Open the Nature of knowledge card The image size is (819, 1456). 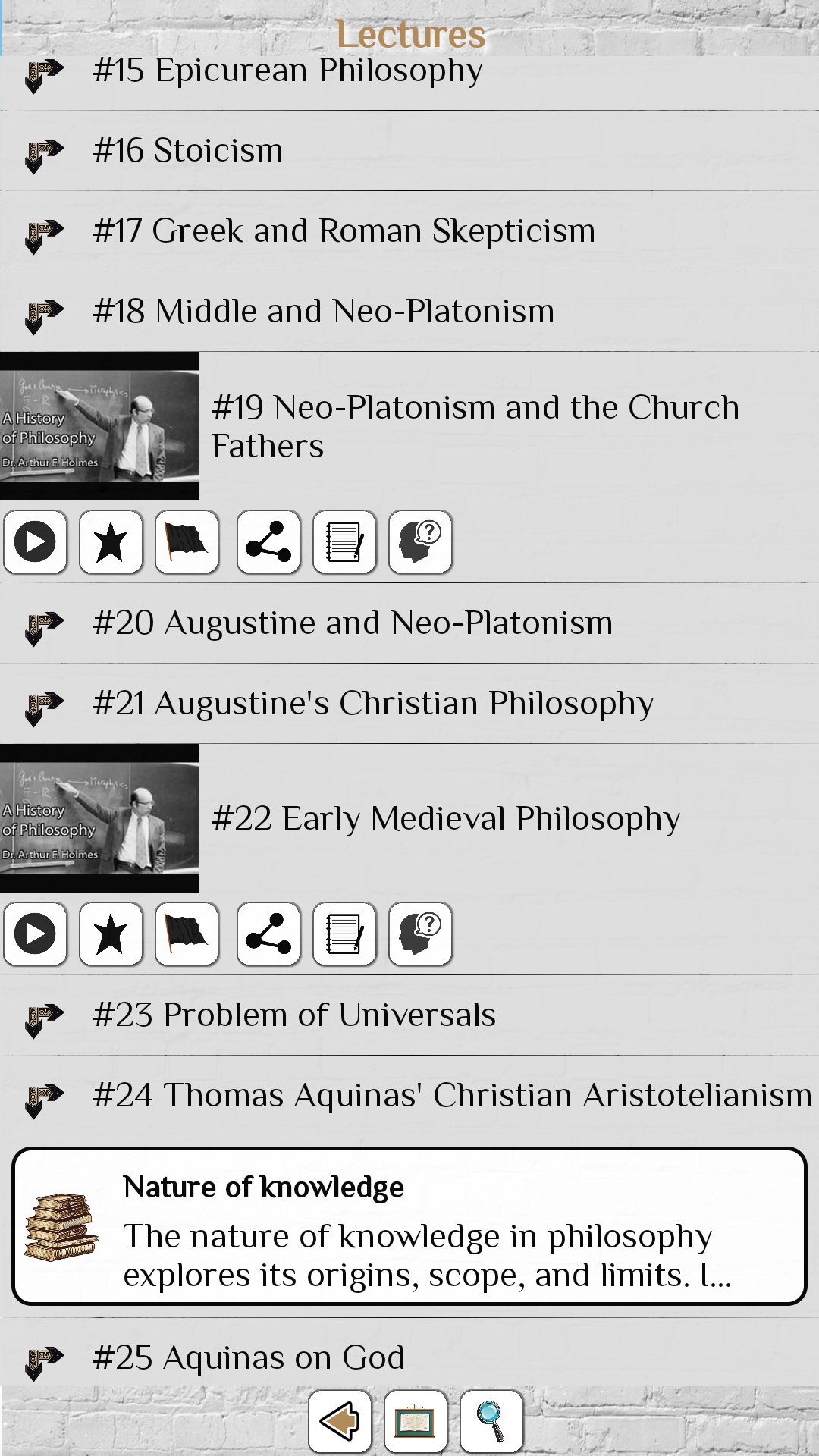pos(409,1226)
